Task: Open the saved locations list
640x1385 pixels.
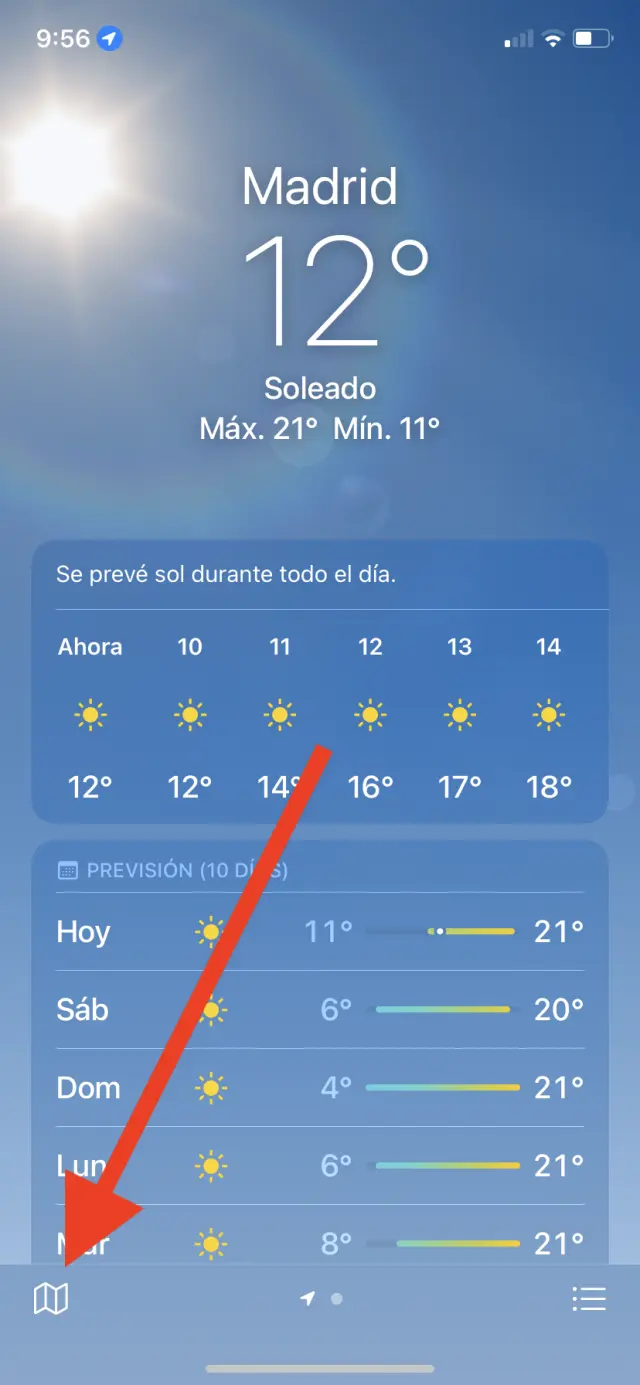Action: [589, 1298]
